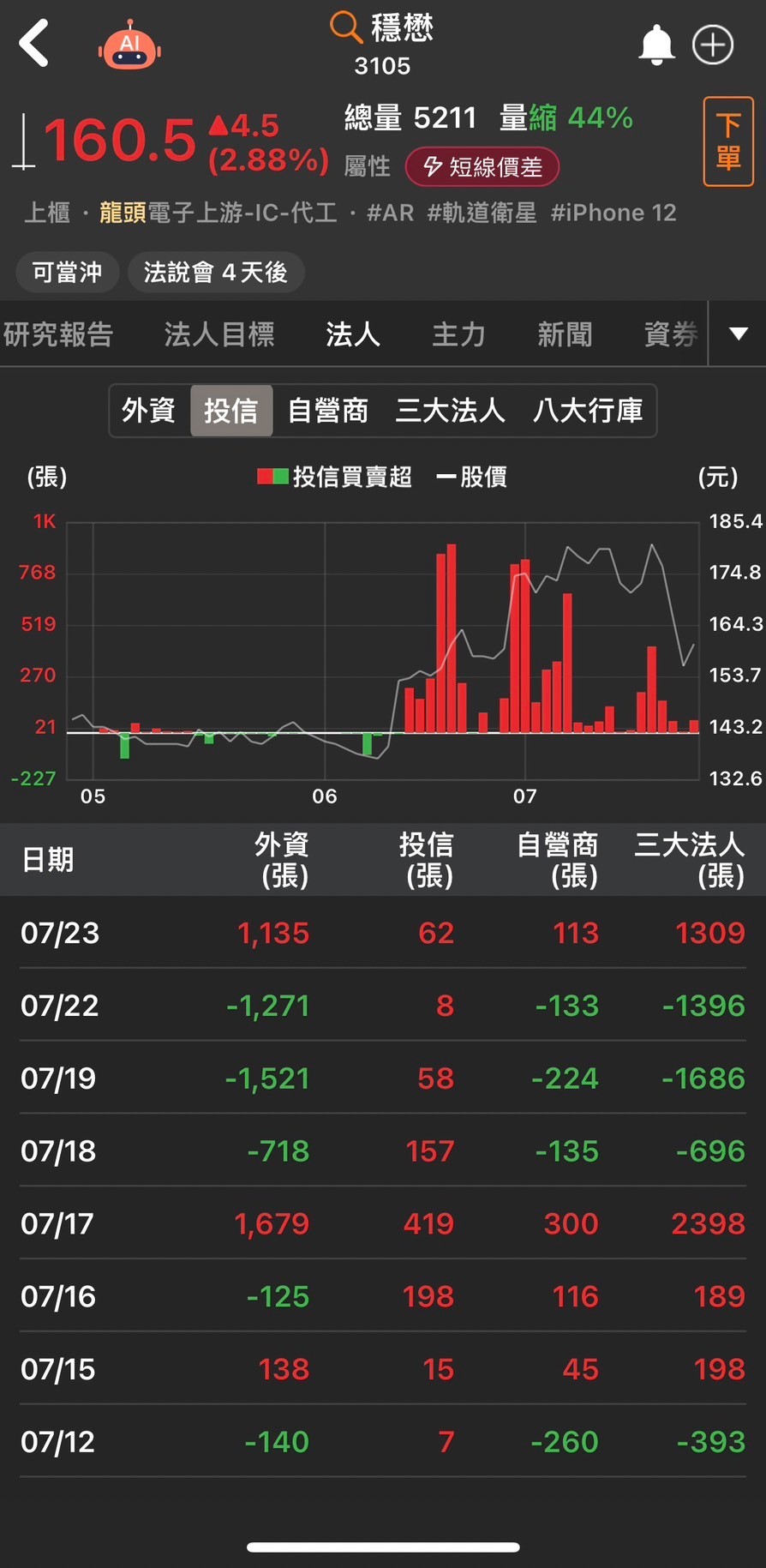Viewport: 766px width, 1568px height.
Task: Select the 主力 tab
Action: (x=458, y=334)
